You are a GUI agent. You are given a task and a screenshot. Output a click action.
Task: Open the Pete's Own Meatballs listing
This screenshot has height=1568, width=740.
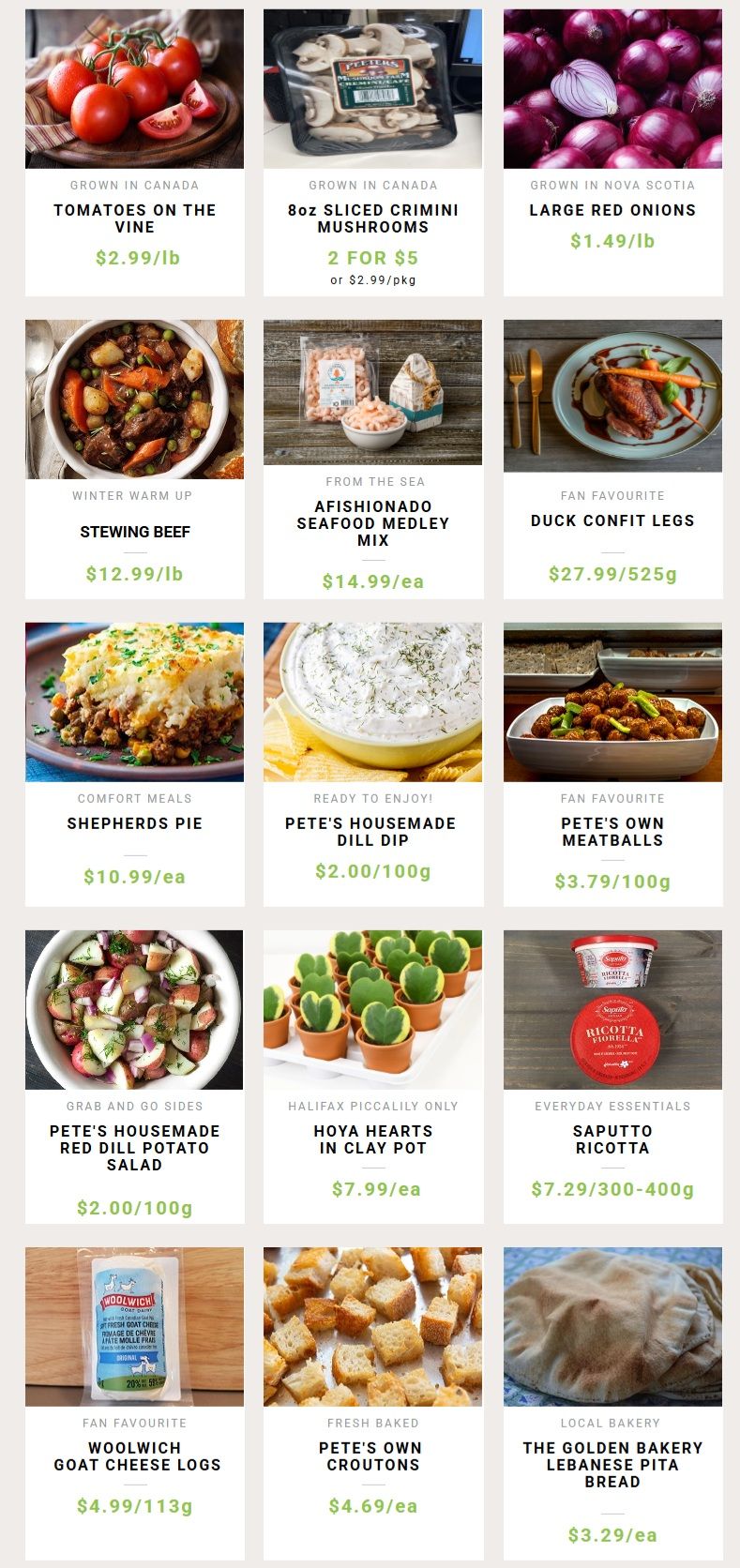[x=612, y=832]
